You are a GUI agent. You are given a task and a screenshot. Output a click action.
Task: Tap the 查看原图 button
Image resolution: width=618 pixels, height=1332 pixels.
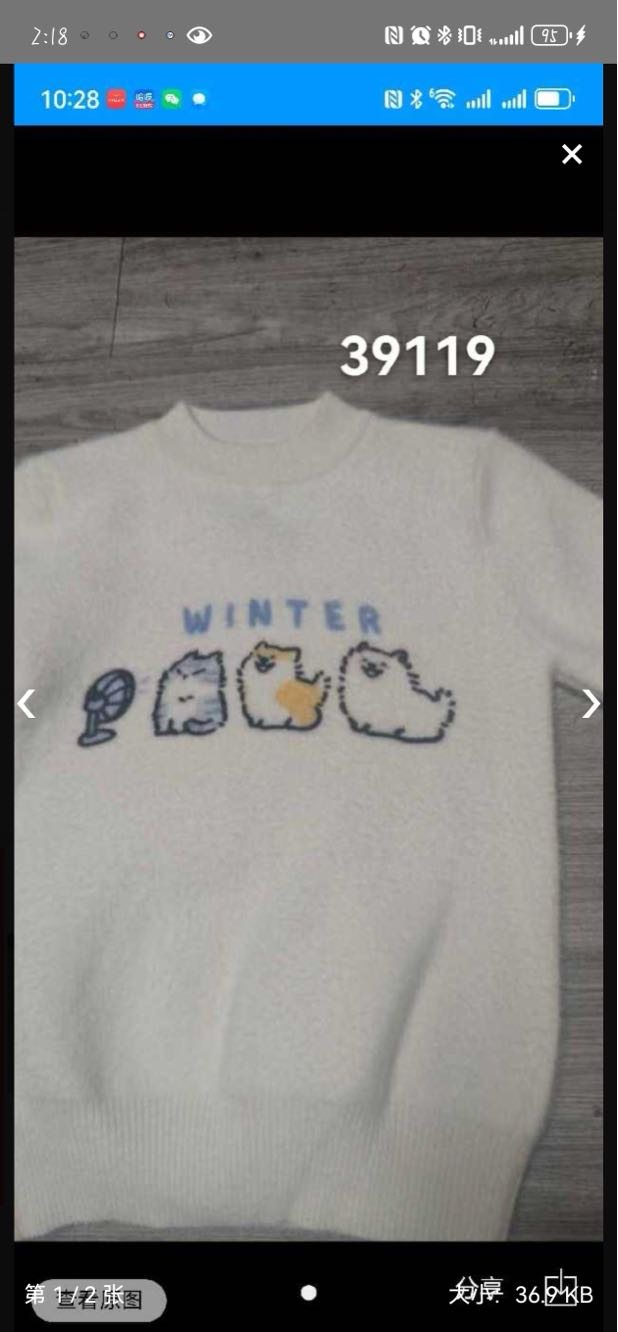pyautogui.click(x=99, y=1300)
